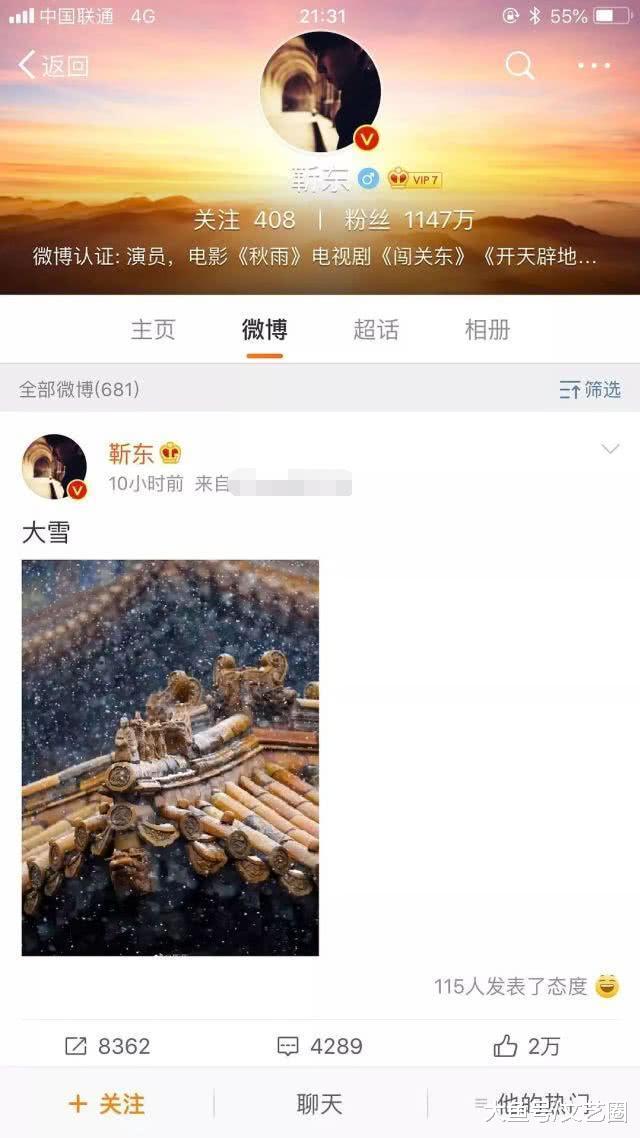Image resolution: width=640 pixels, height=1138 pixels.
Task: Switch to the 超话 tab
Action: (376, 330)
